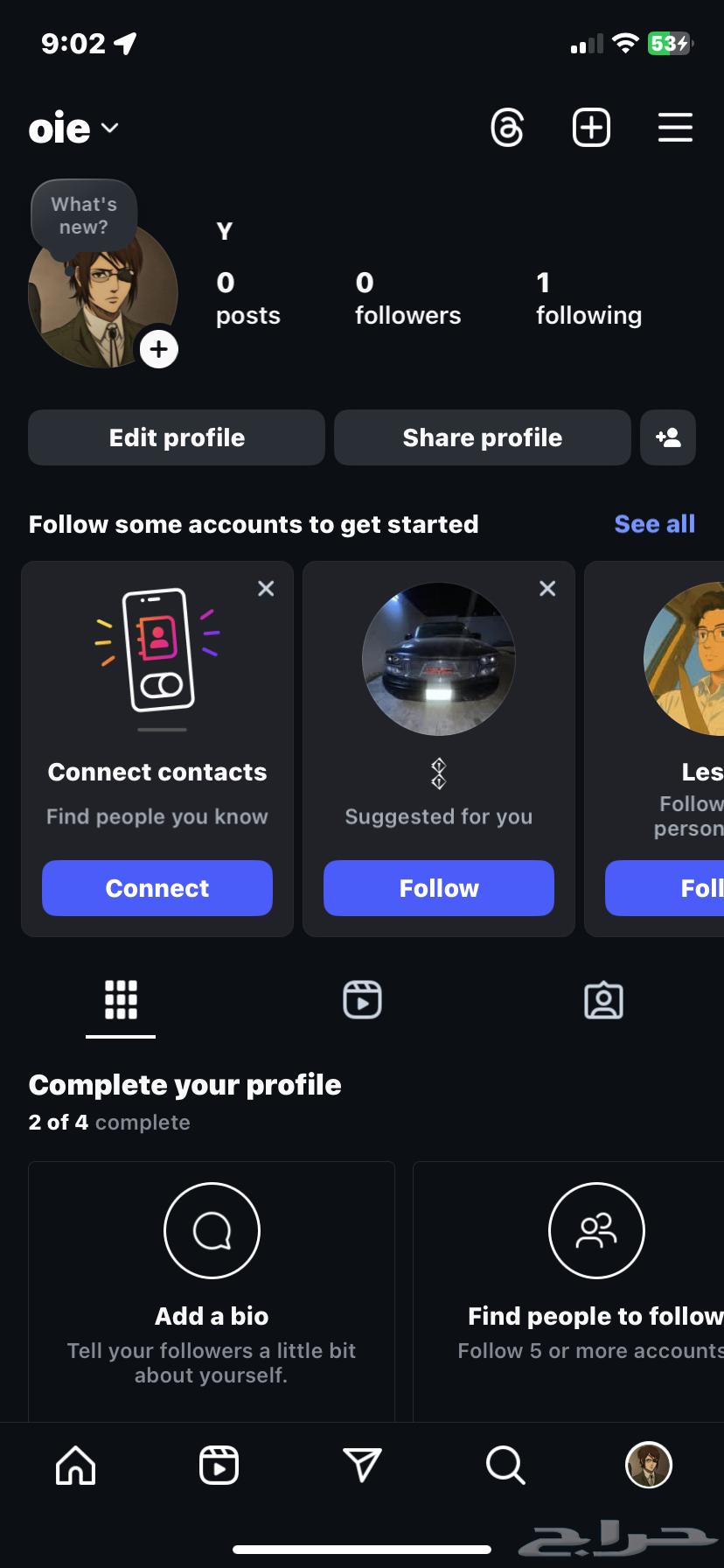Open the hamburger menu
724x1568 pixels.
pos(675,128)
